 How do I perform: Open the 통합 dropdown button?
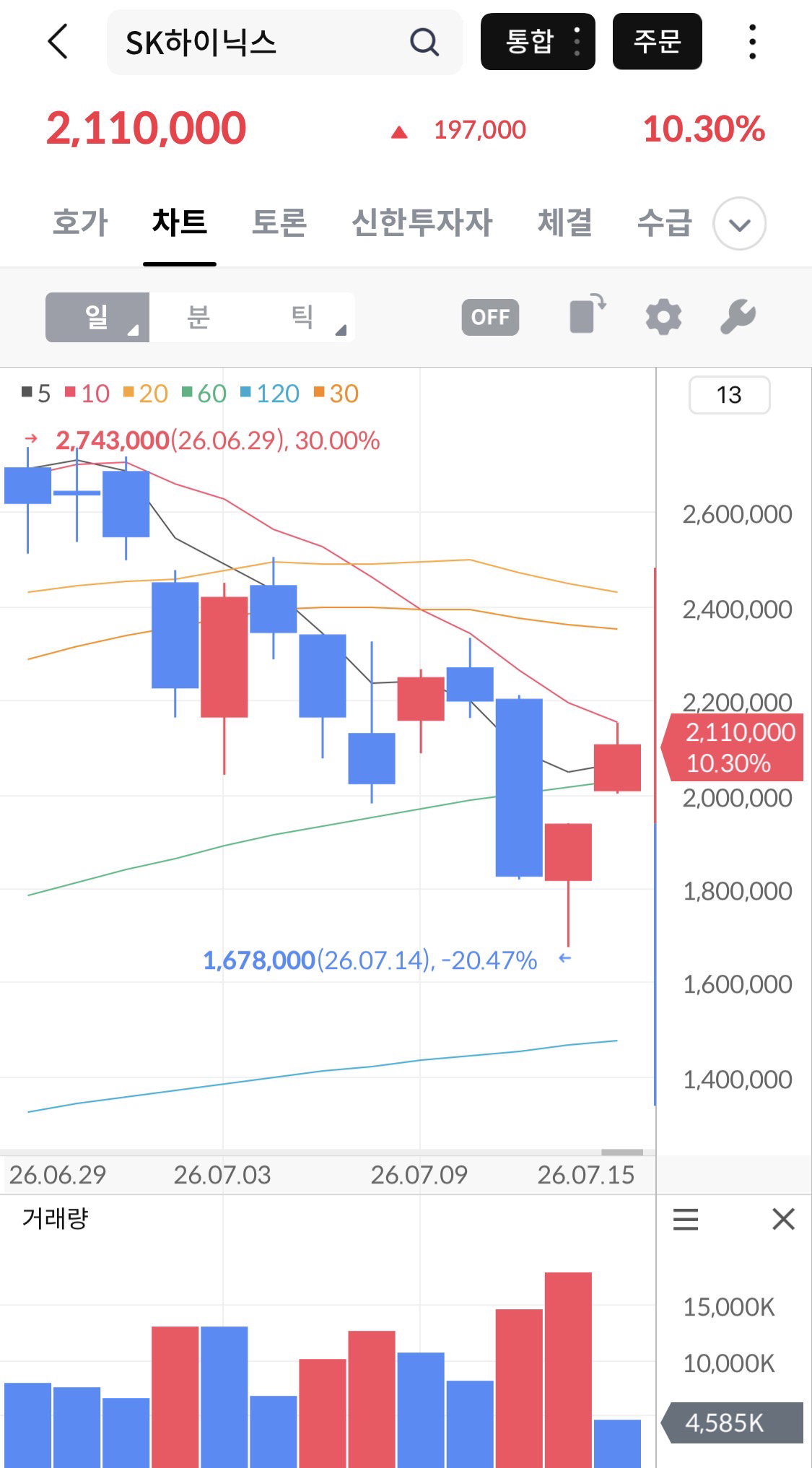coord(538,41)
